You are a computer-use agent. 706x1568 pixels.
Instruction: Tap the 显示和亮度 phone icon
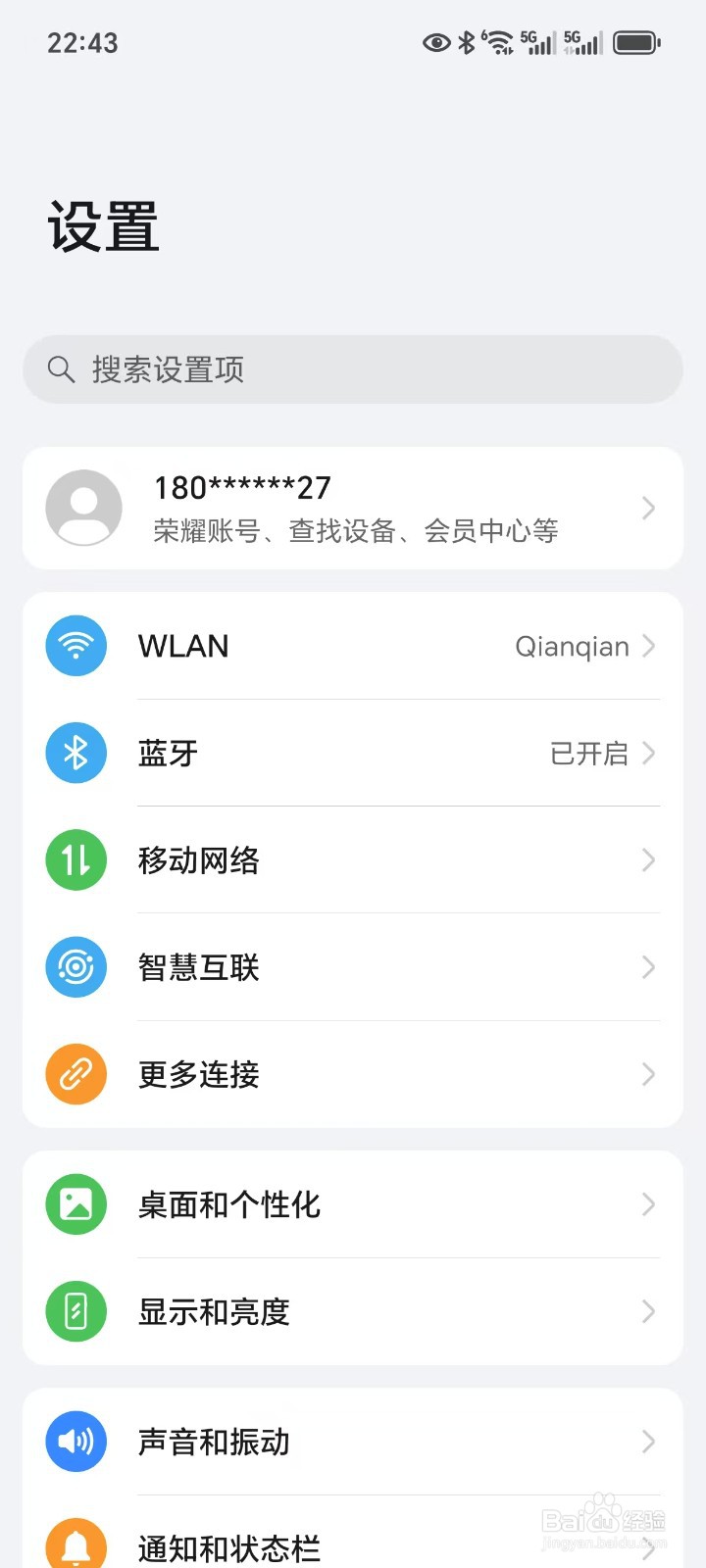pos(76,1311)
